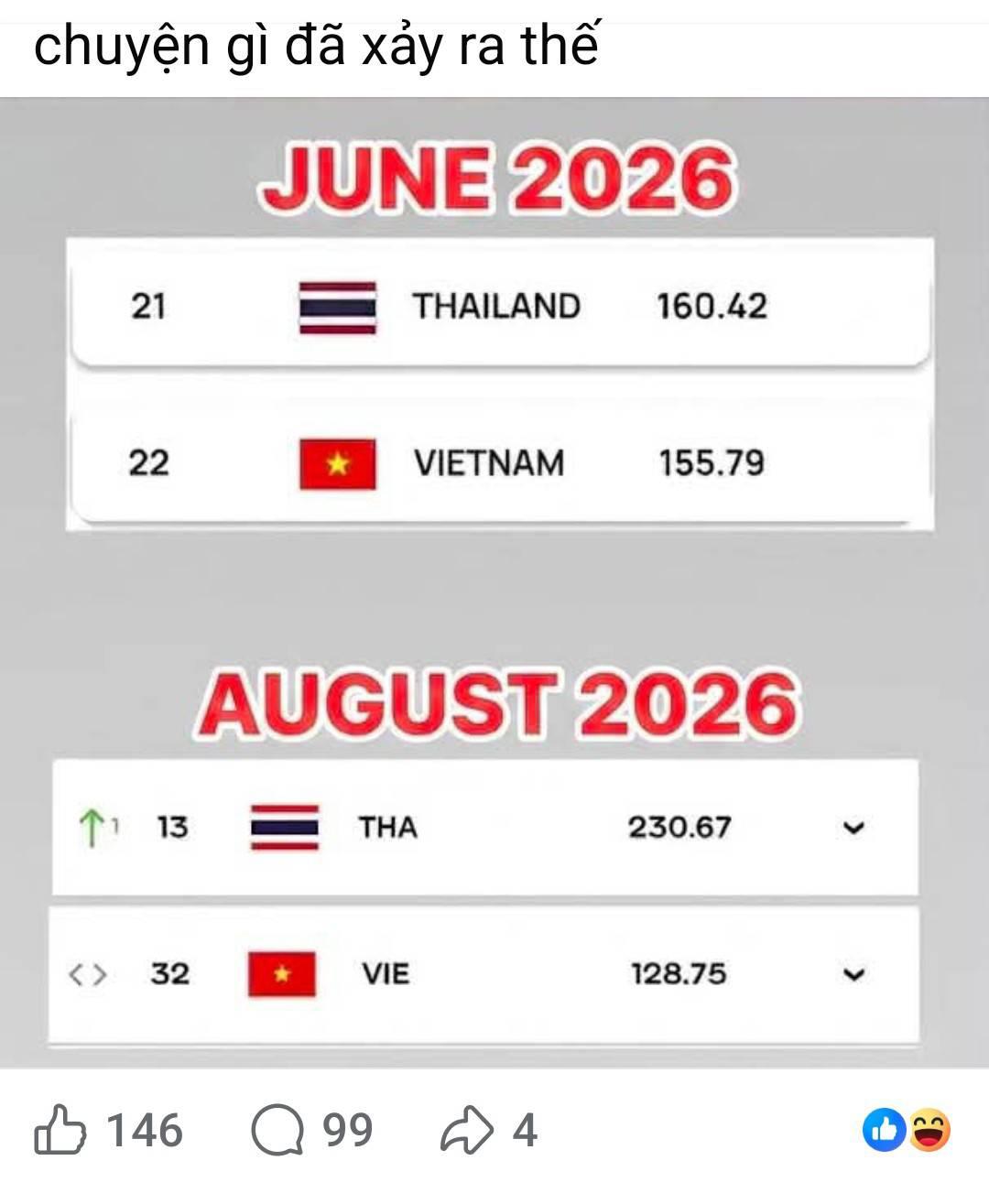Open the June/August 2026 rankings image
The width and height of the screenshot is (989, 1204).
click(494, 583)
